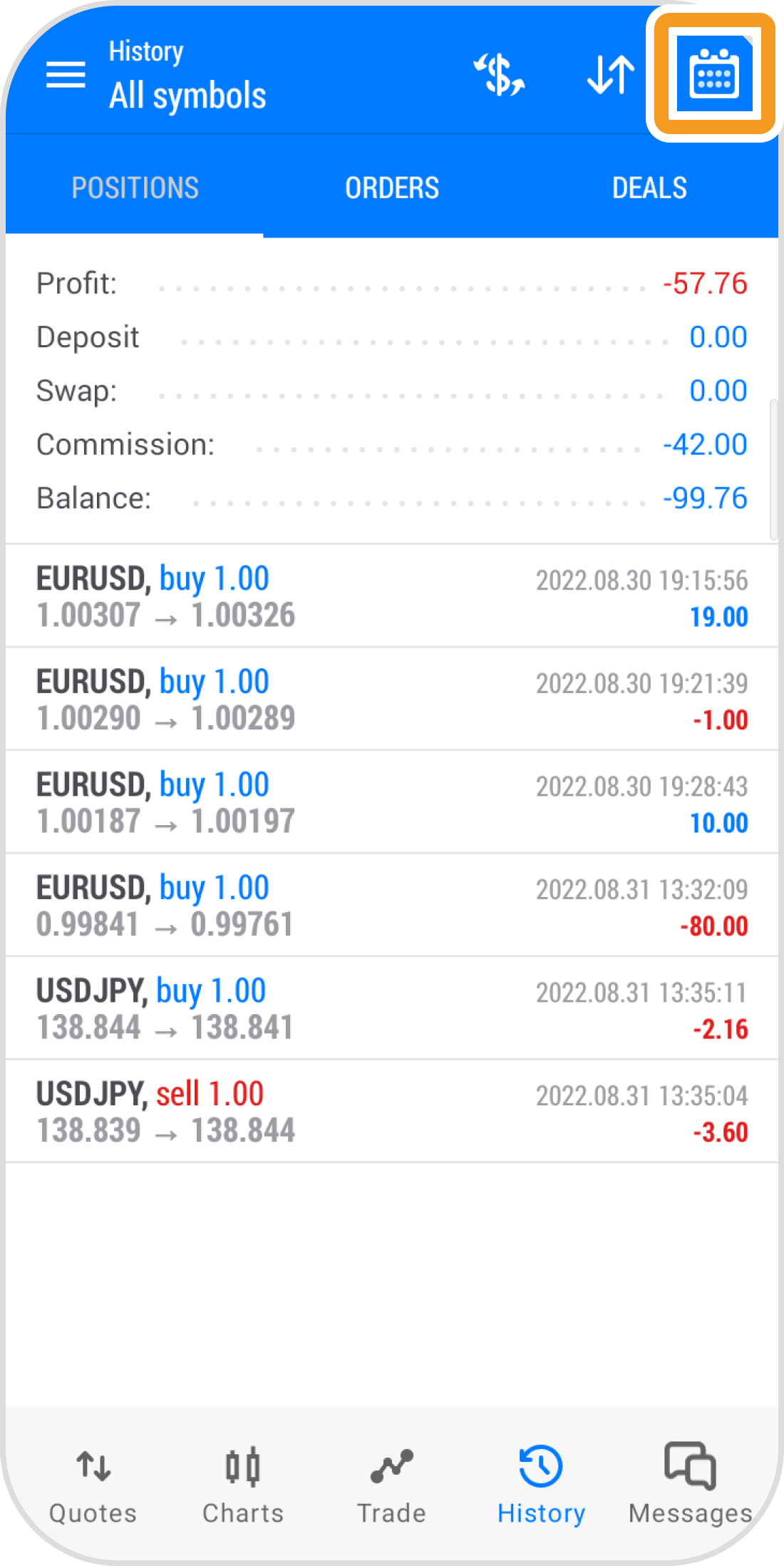The image size is (784, 1566).
Task: View the EURUSD position with -80.00 loss
Action: point(392,906)
